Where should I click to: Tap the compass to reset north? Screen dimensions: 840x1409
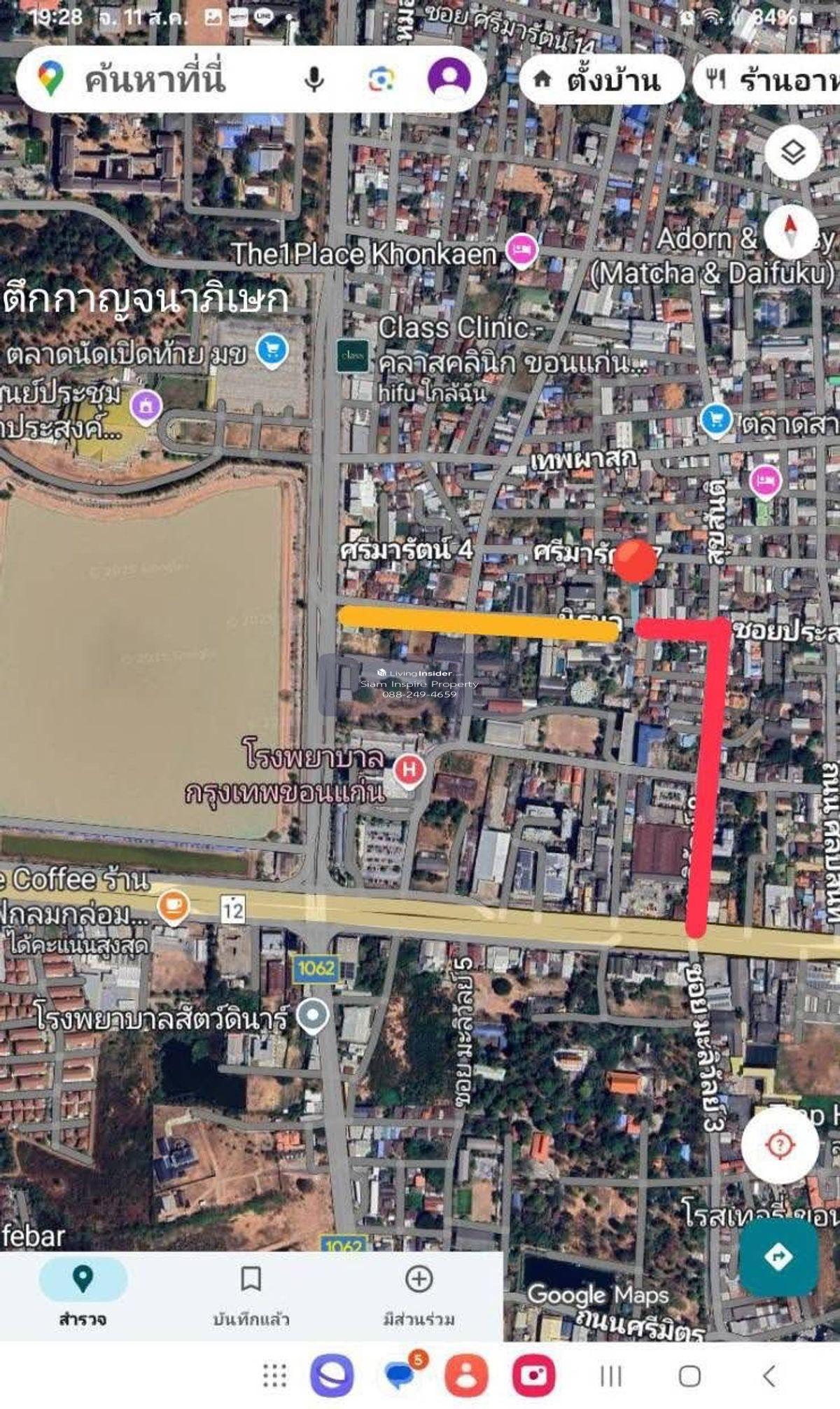[x=790, y=232]
